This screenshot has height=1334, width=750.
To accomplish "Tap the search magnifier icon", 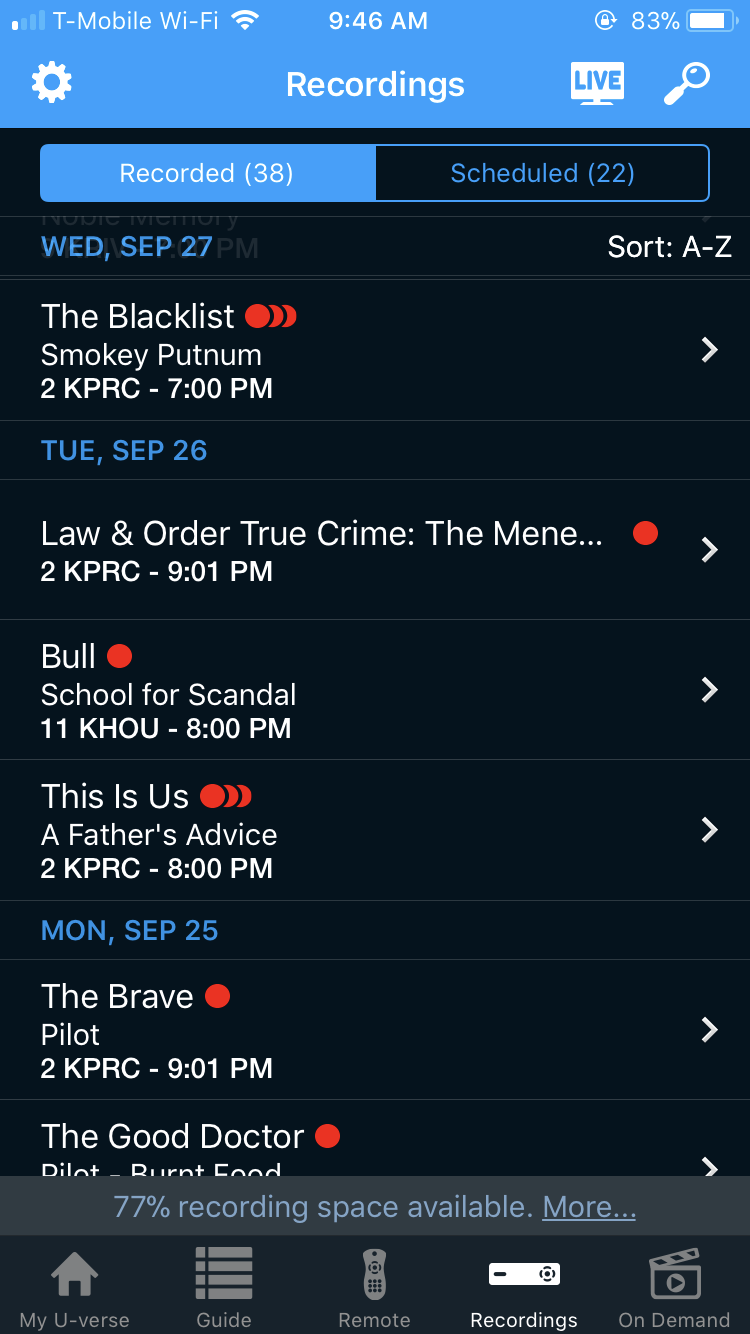I will tap(687, 83).
